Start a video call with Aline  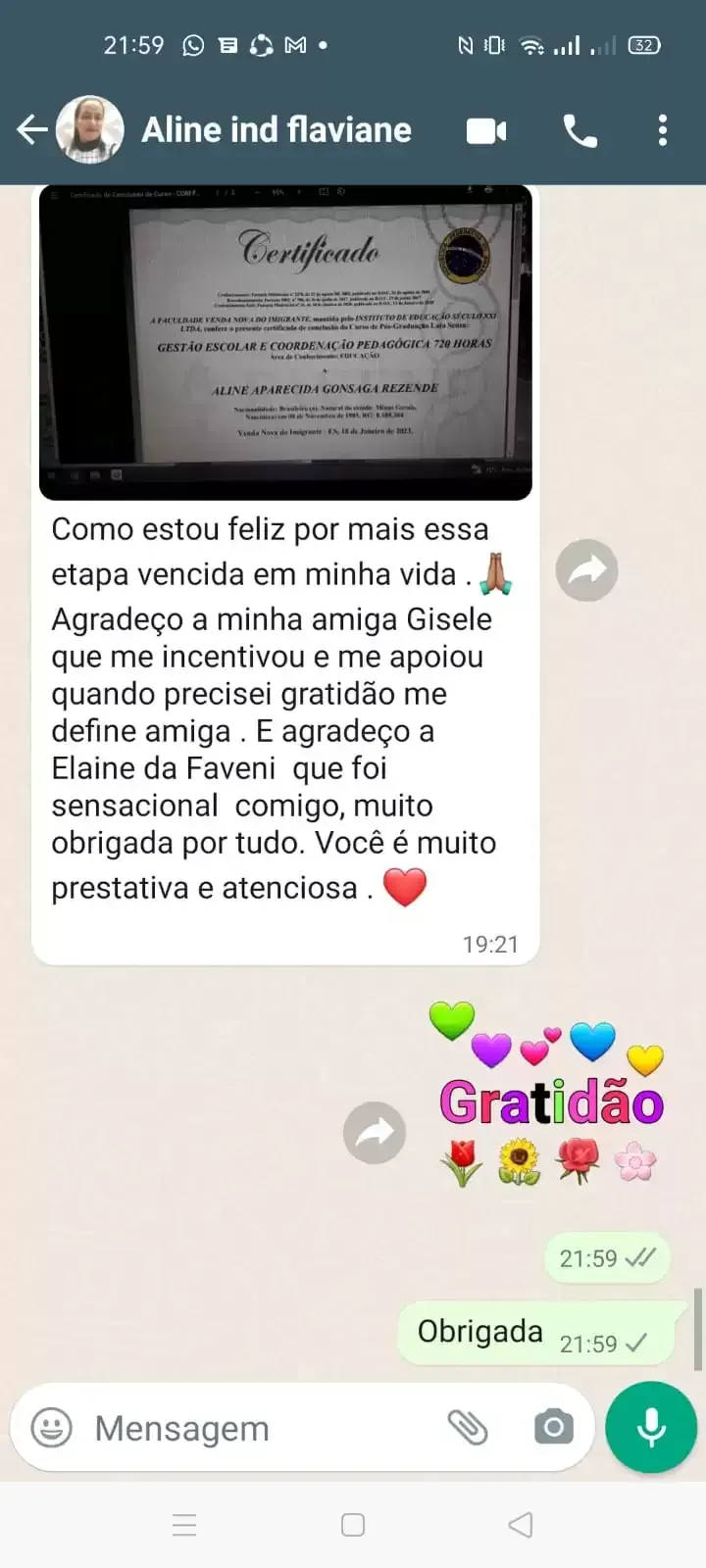(486, 130)
